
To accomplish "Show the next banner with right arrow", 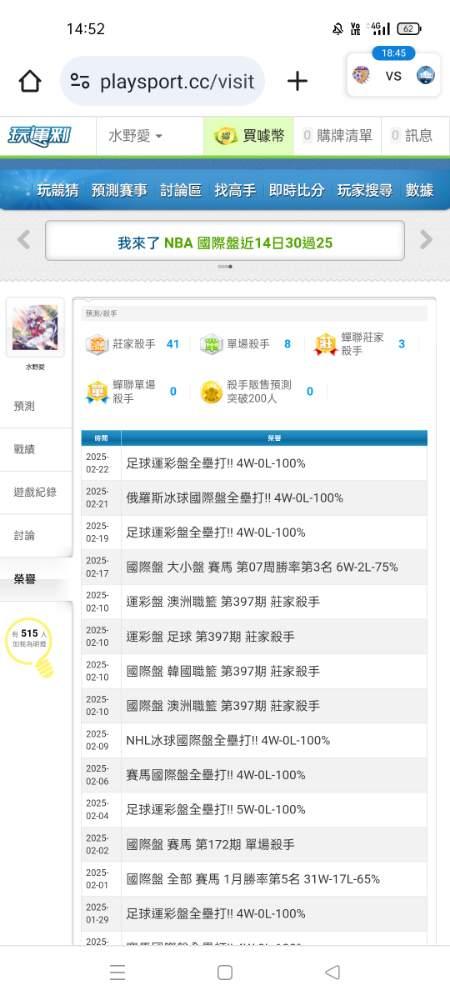I will point(426,240).
